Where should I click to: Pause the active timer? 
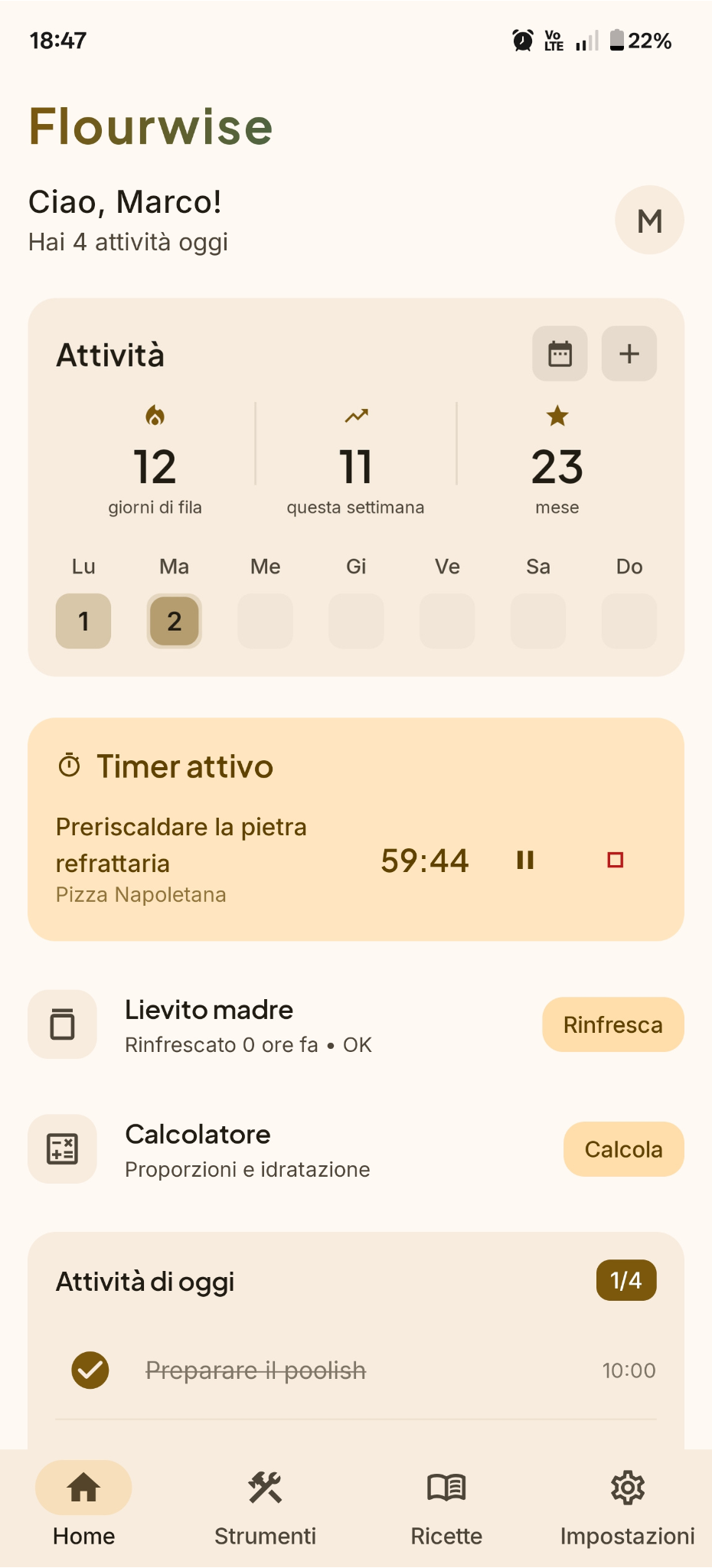tap(525, 860)
